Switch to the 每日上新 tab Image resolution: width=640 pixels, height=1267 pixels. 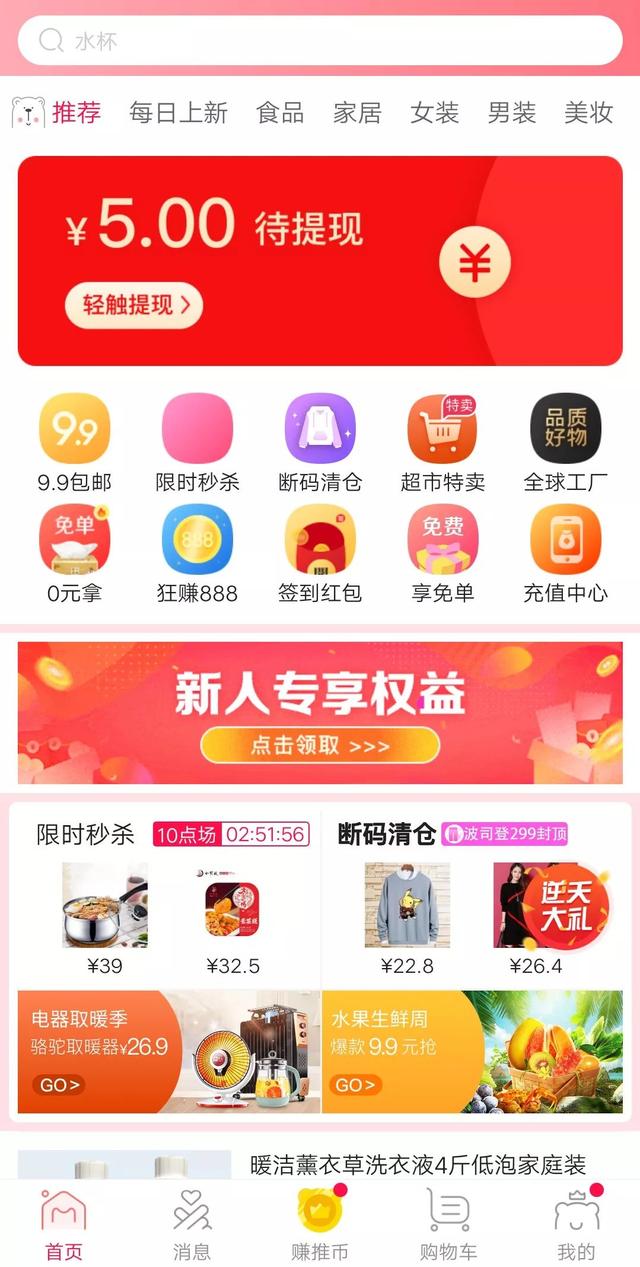tap(178, 112)
